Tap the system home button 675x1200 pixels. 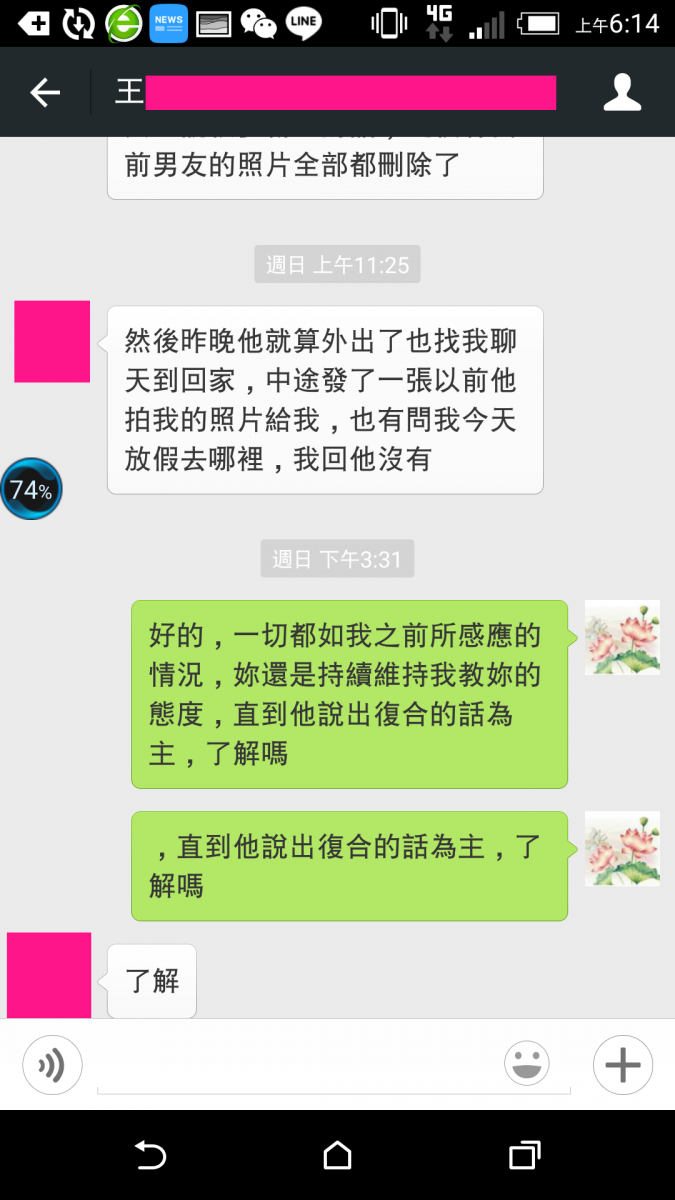337,1156
